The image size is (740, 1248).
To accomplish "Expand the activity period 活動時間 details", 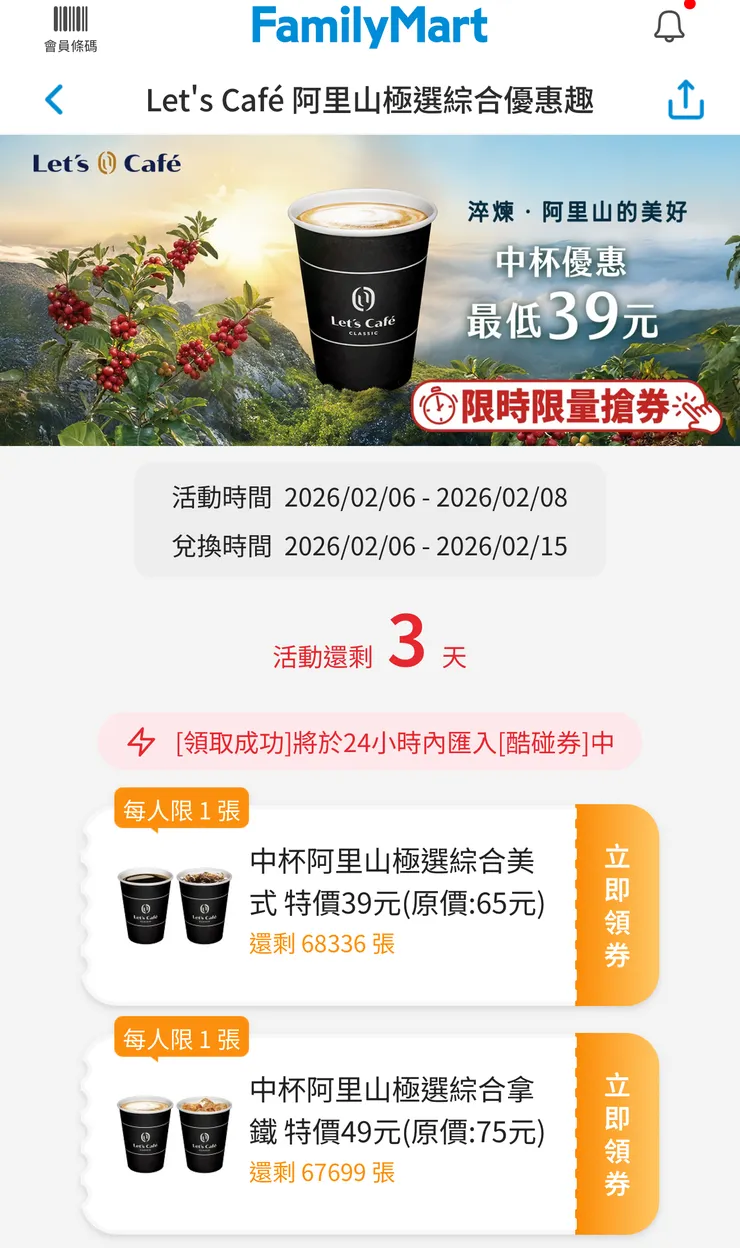I will click(370, 496).
